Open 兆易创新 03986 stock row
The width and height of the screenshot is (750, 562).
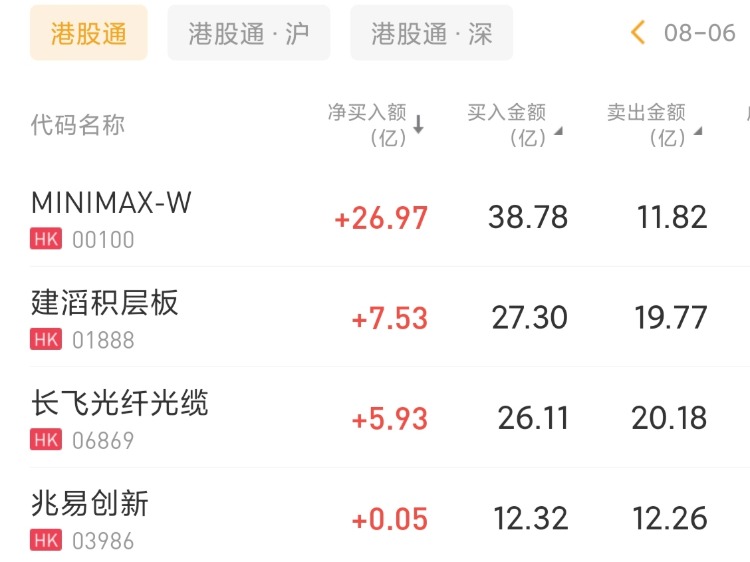389,517
